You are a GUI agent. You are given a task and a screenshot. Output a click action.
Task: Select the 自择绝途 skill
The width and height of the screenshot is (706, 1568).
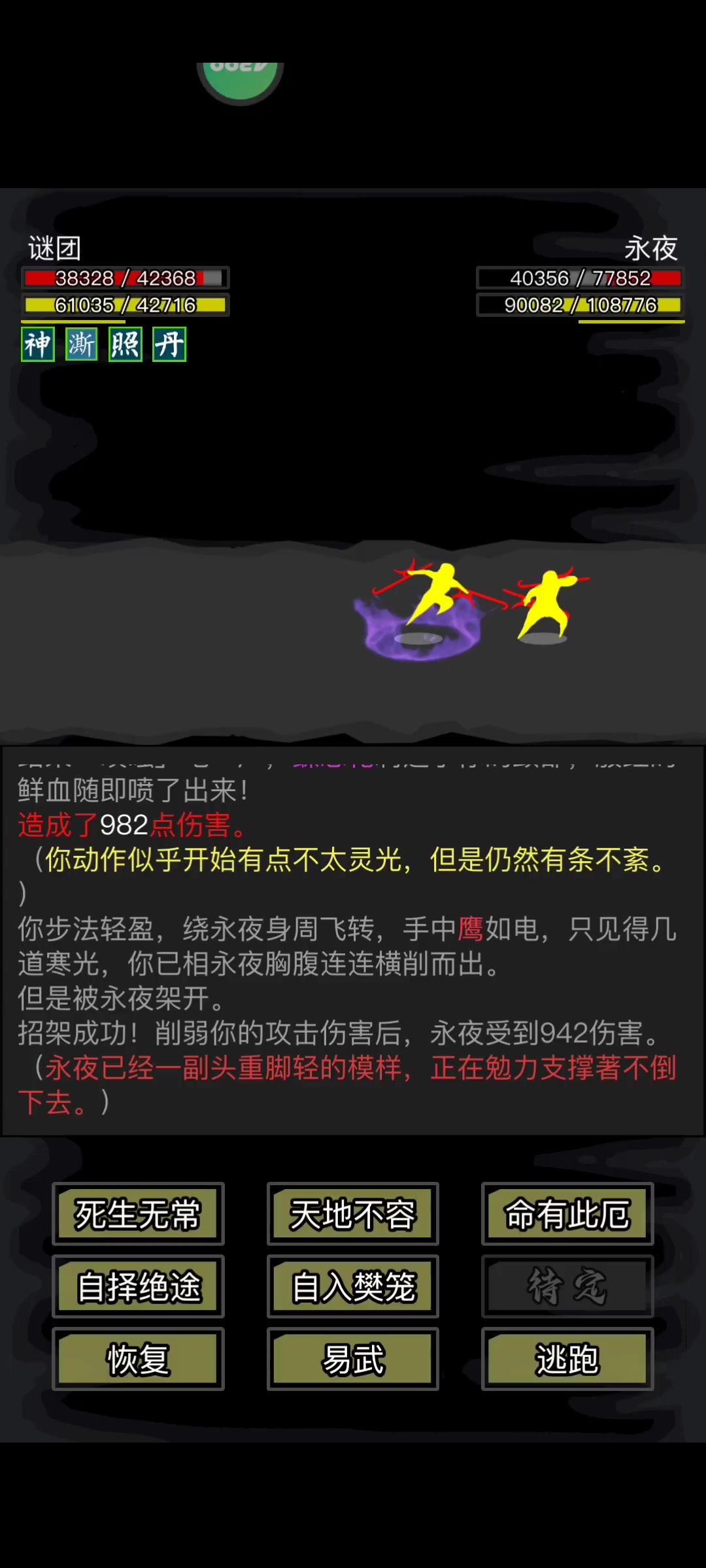[x=138, y=1286]
